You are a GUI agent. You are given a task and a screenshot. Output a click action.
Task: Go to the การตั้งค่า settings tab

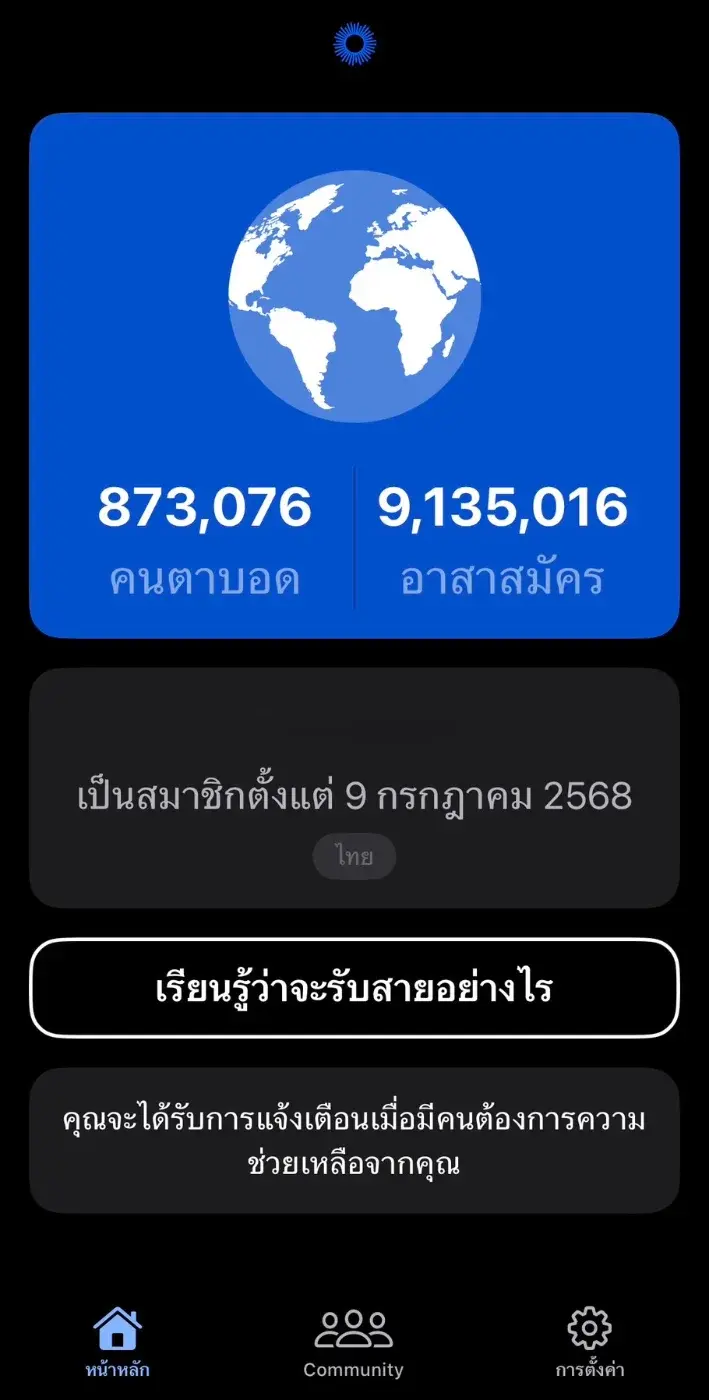click(x=589, y=1342)
